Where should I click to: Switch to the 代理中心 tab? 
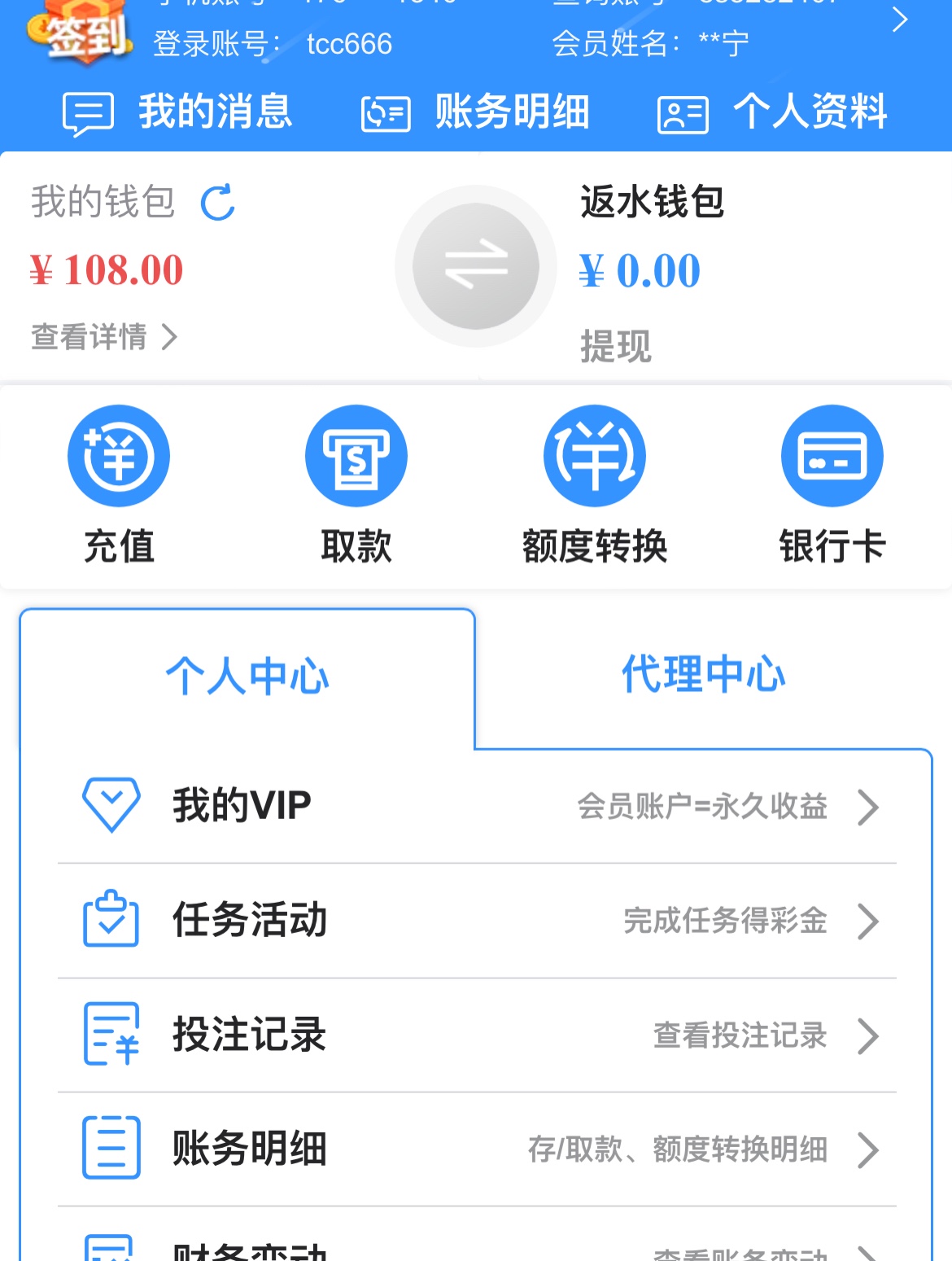[704, 675]
